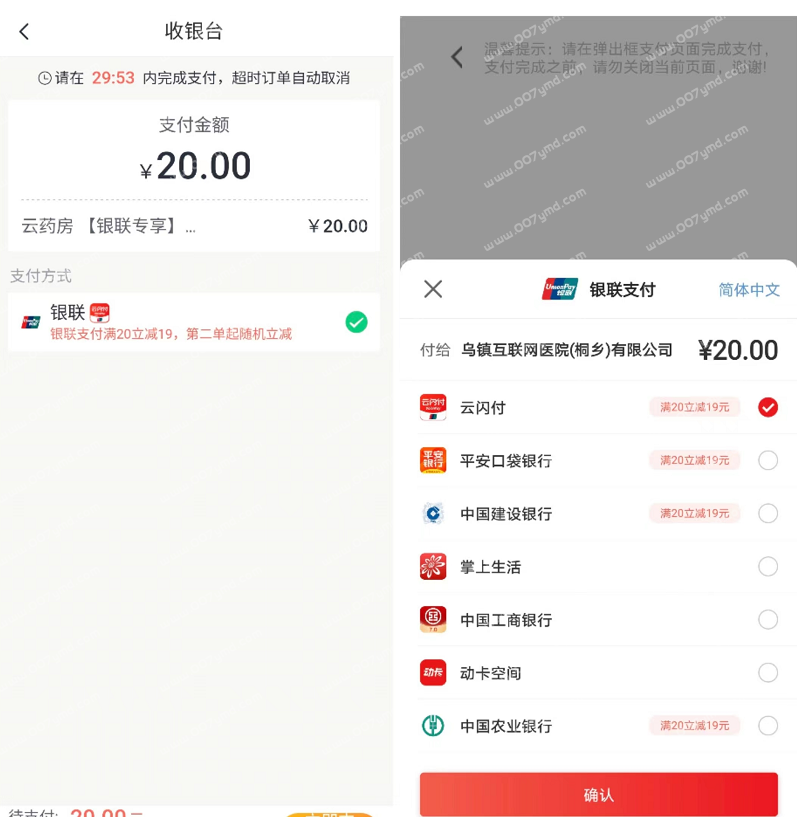Go back from the 收银台 page
The image size is (797, 817).
click(25, 31)
